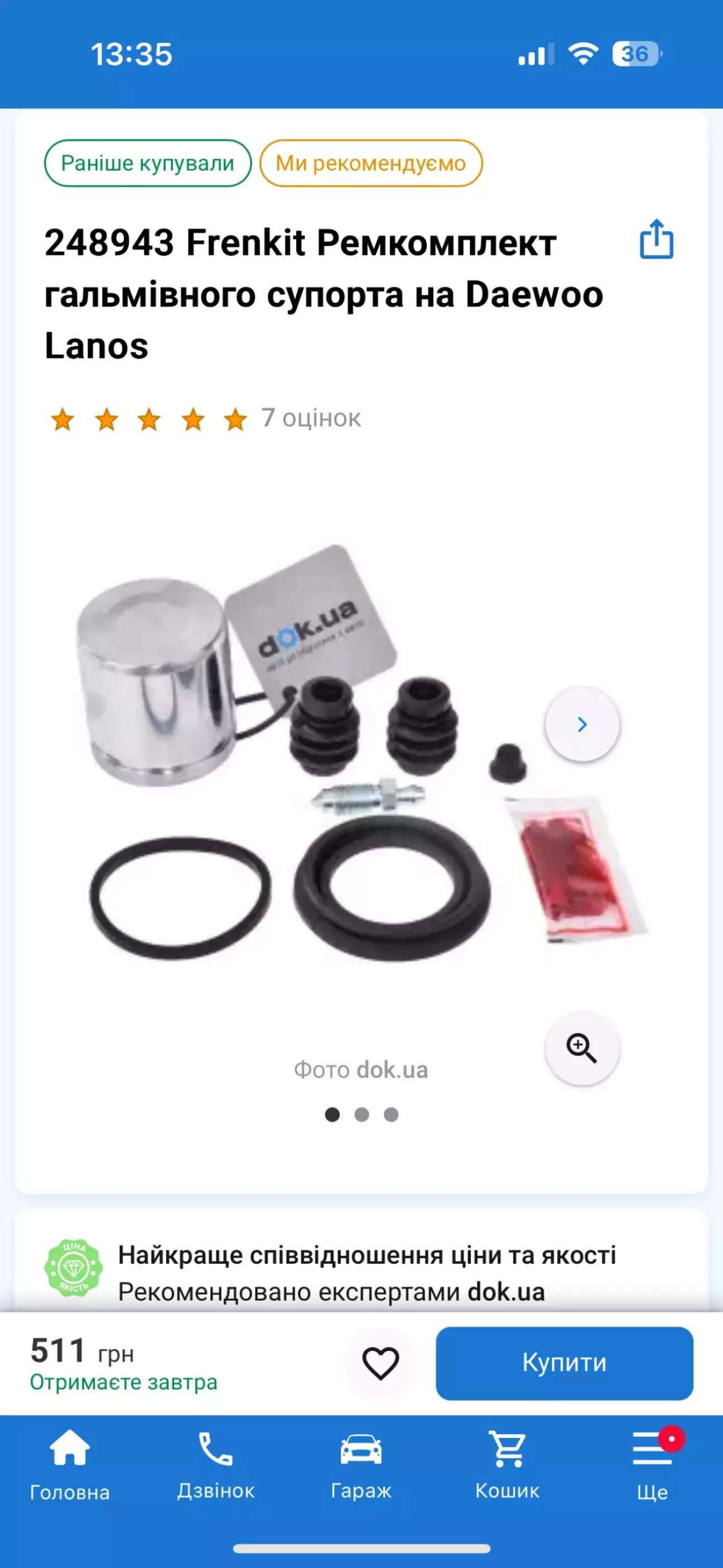
Task: Switch to the Гараж tab
Action: pyautogui.click(x=361, y=1465)
